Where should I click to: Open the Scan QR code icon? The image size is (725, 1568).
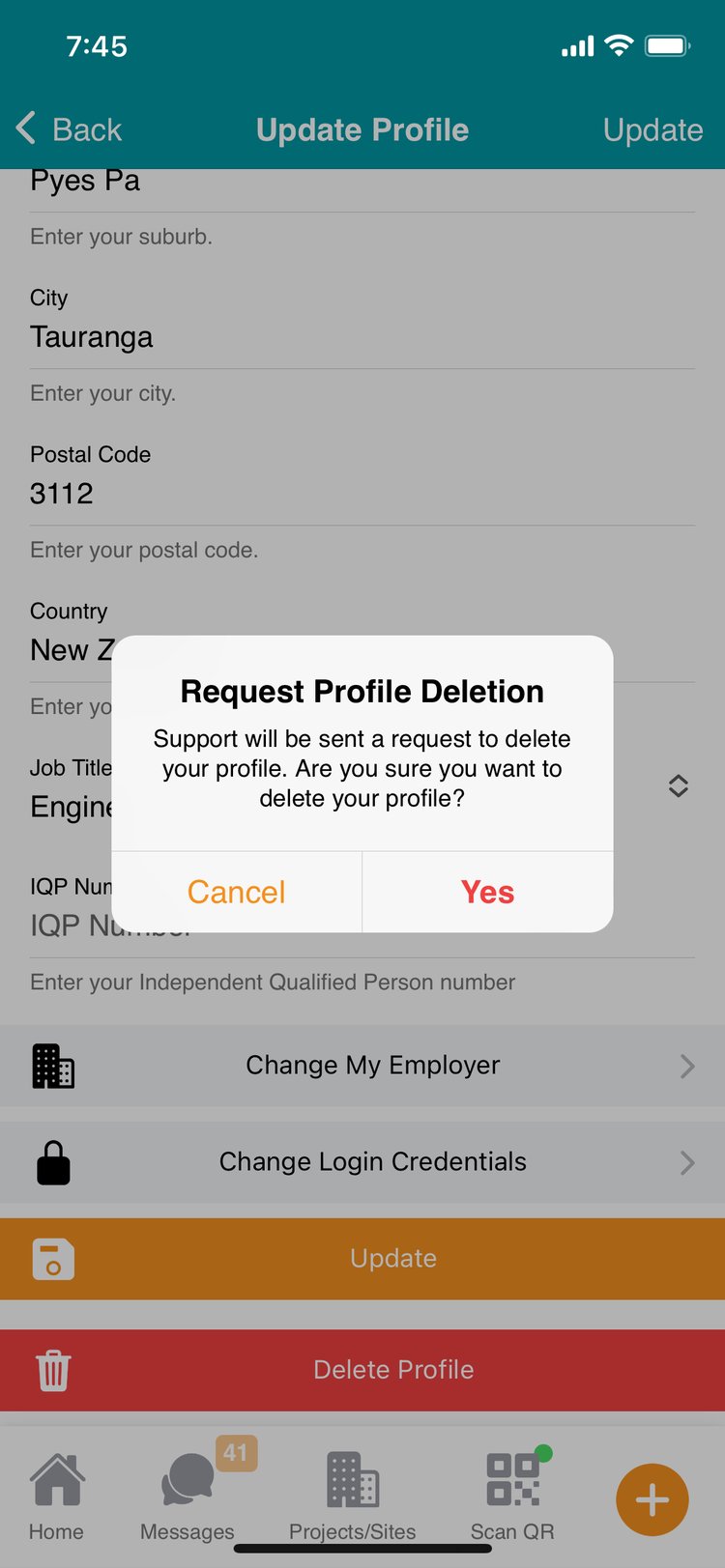[x=512, y=1483]
